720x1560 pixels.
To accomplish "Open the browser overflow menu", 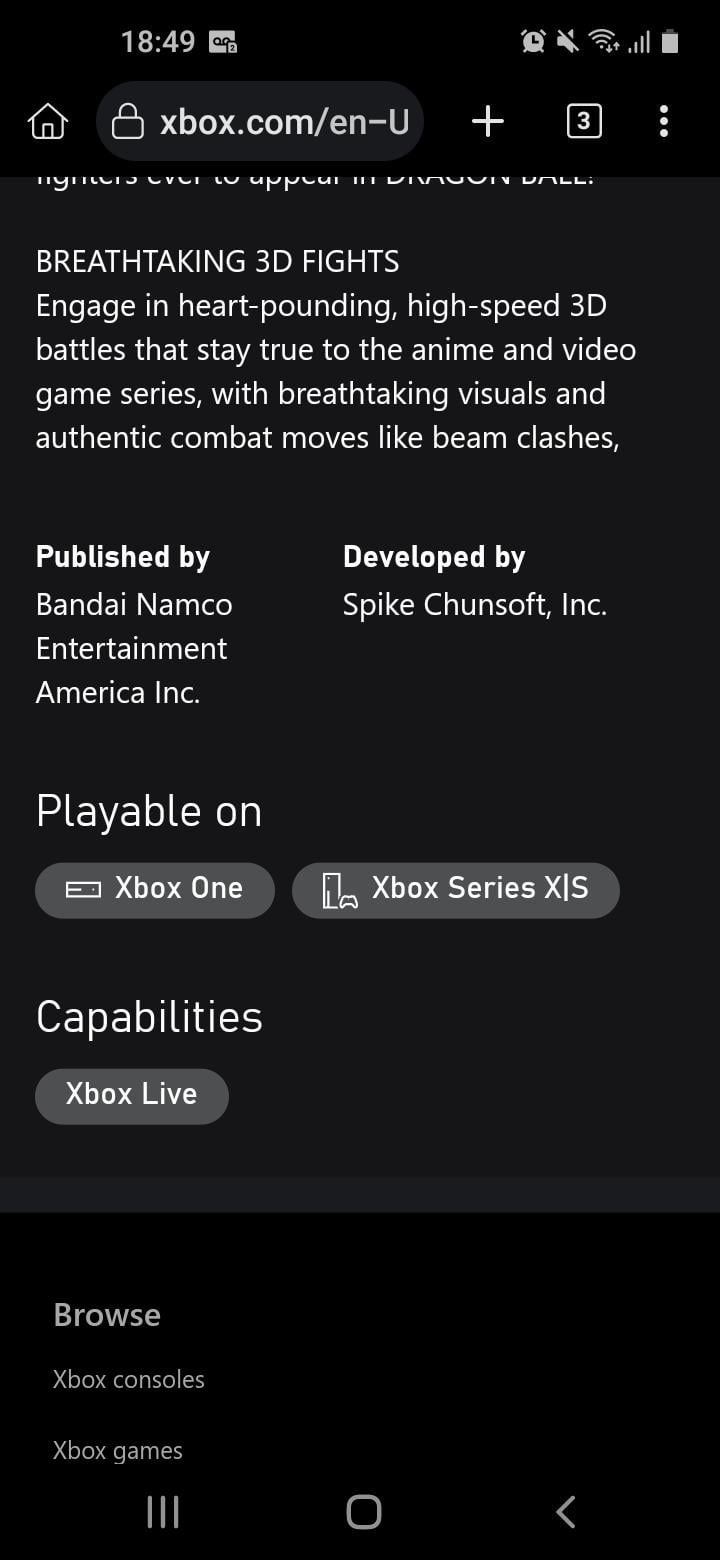I will (x=663, y=122).
